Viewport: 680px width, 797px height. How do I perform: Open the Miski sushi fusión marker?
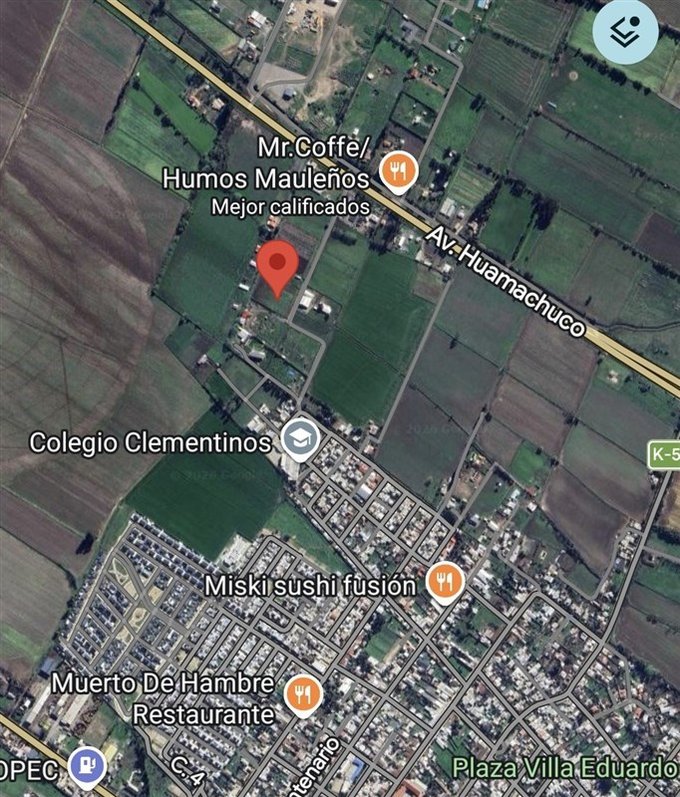coord(444,583)
